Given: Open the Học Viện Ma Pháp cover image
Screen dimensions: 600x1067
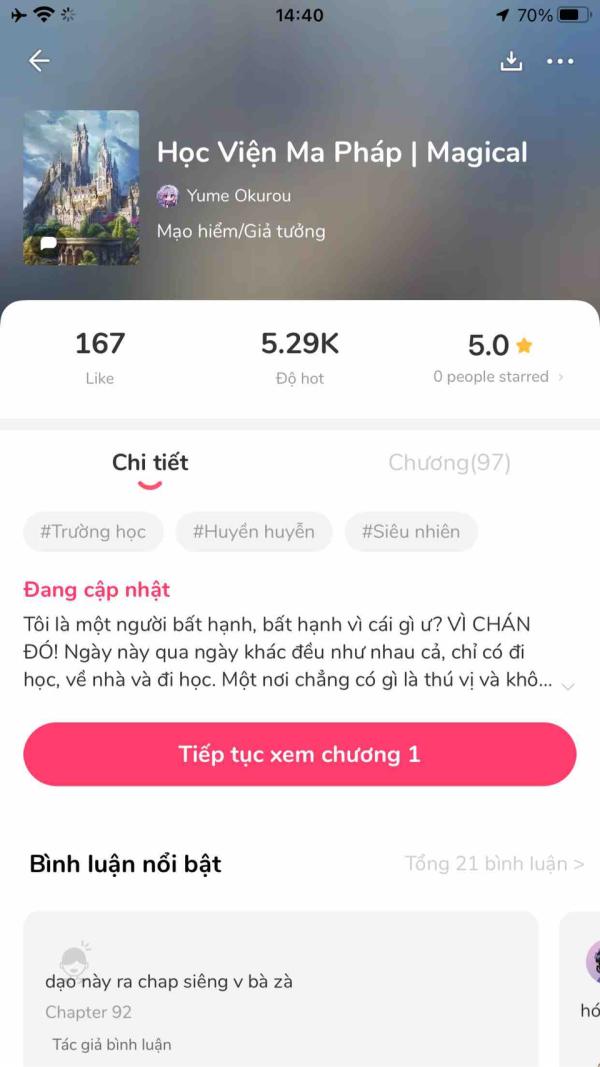Looking at the screenshot, I should 81,187.
